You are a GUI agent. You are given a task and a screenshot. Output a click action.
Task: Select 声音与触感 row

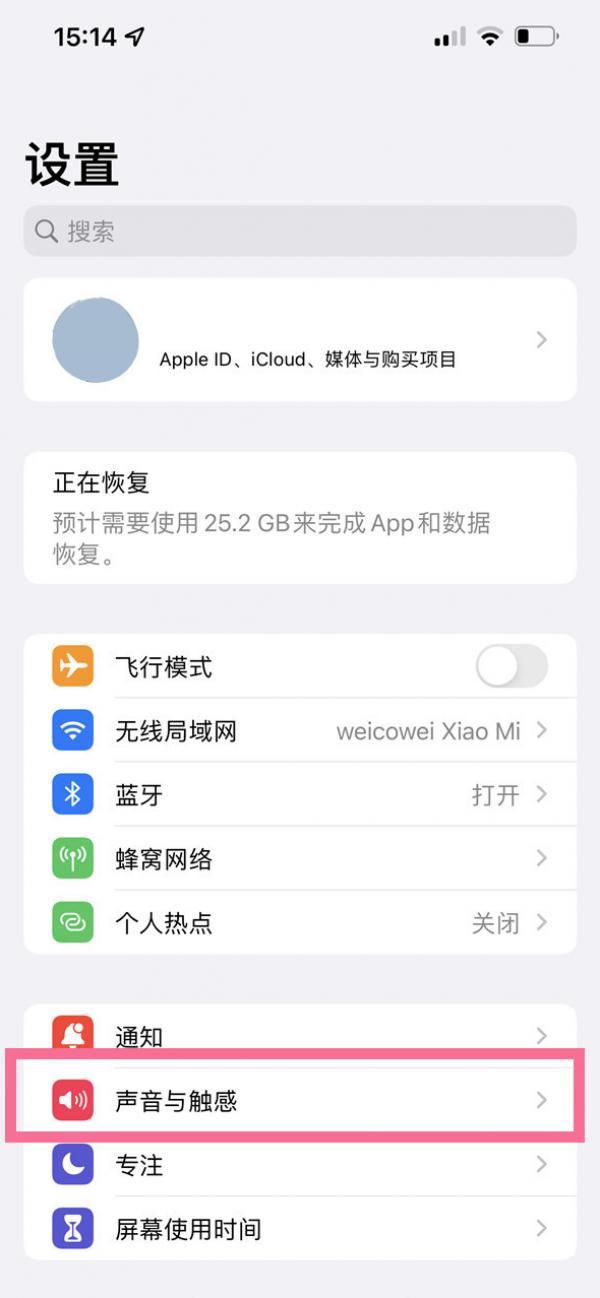(300, 1101)
